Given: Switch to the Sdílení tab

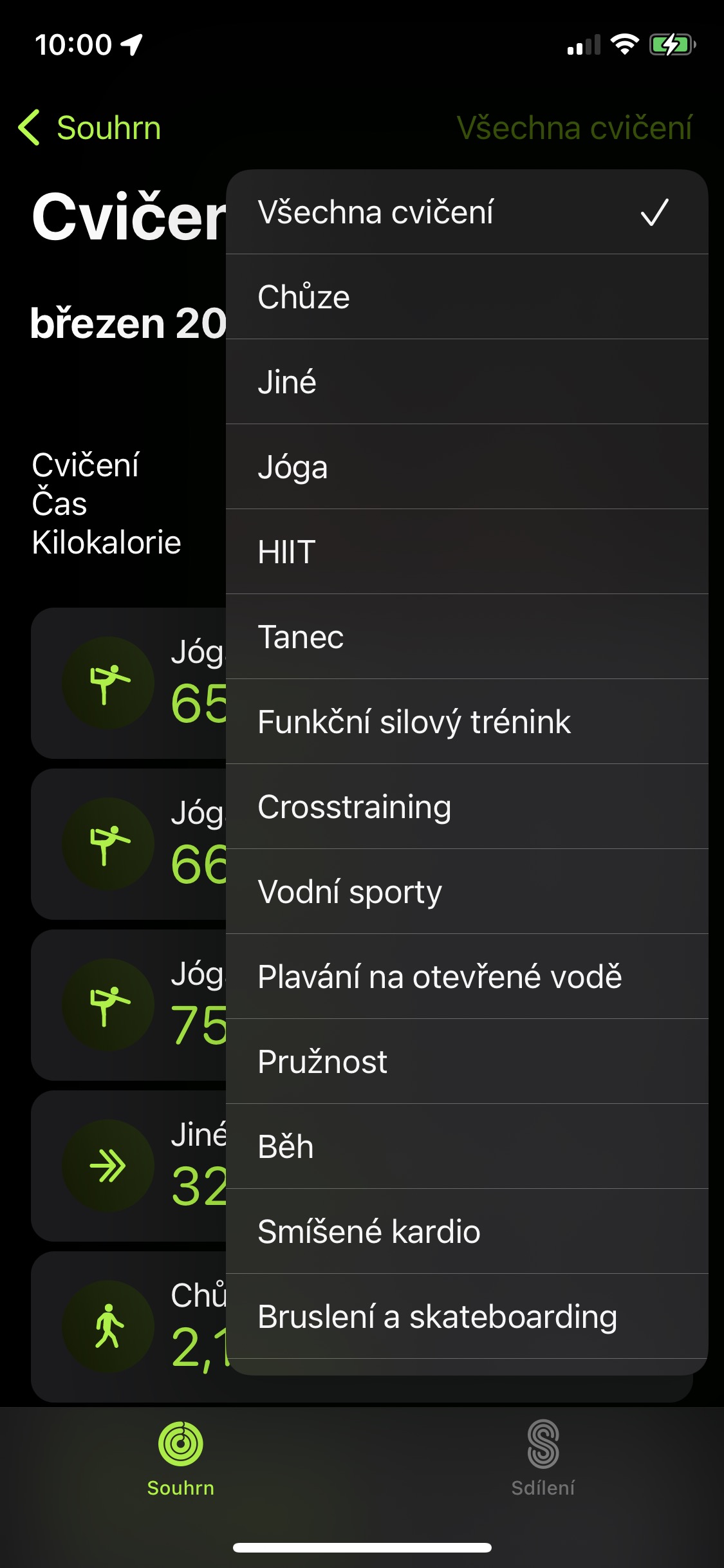Looking at the screenshot, I should [x=543, y=1459].
